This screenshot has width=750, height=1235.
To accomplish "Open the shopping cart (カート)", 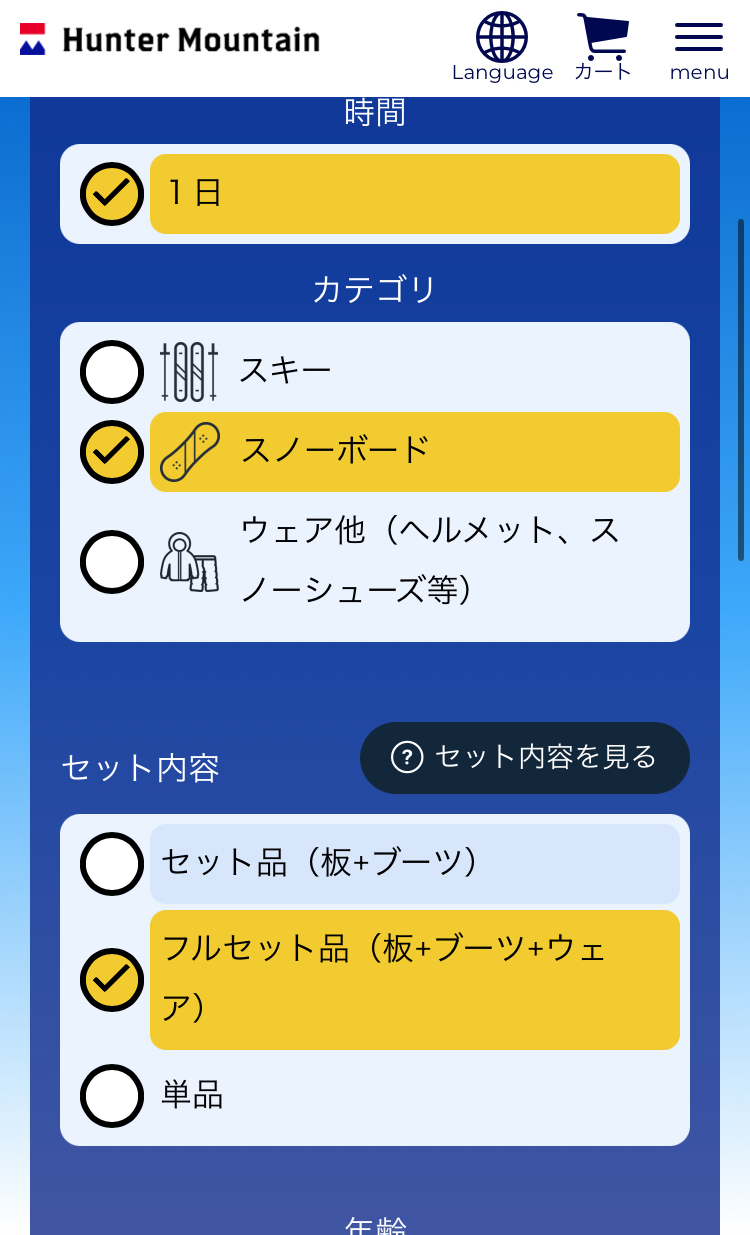I will pos(603,47).
